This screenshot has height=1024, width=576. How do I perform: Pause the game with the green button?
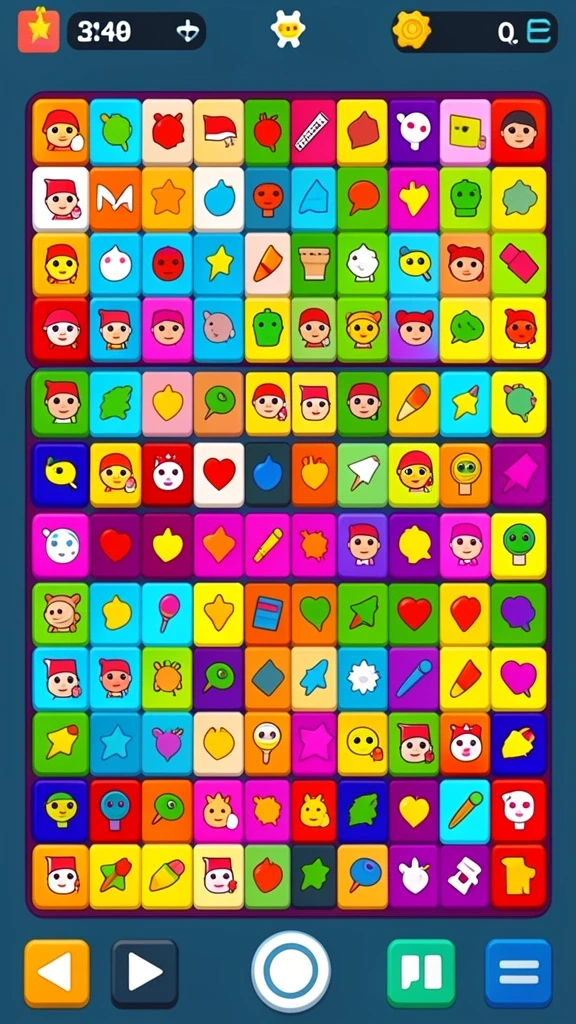(421, 974)
